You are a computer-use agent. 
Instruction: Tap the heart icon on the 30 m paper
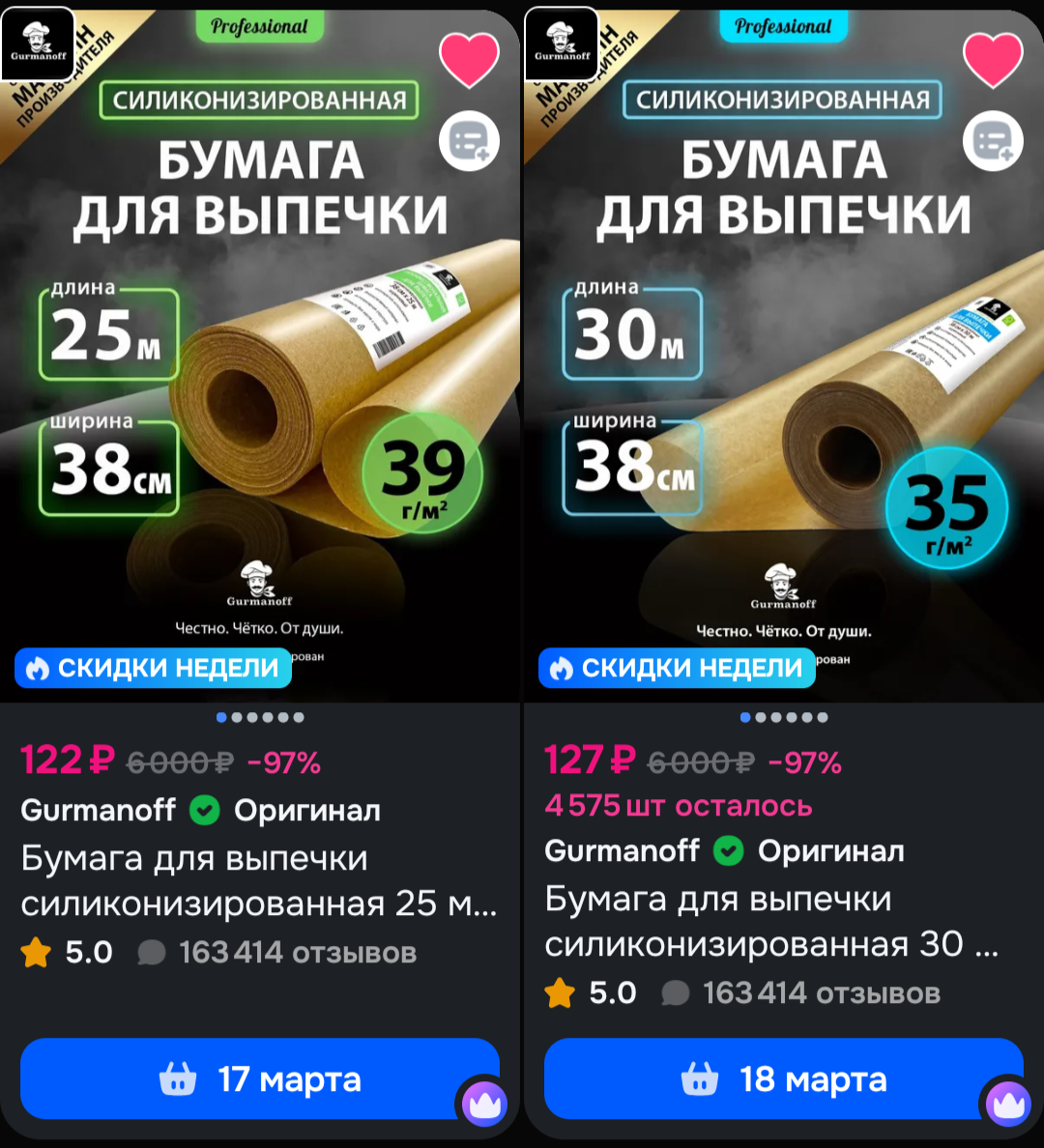click(x=994, y=60)
